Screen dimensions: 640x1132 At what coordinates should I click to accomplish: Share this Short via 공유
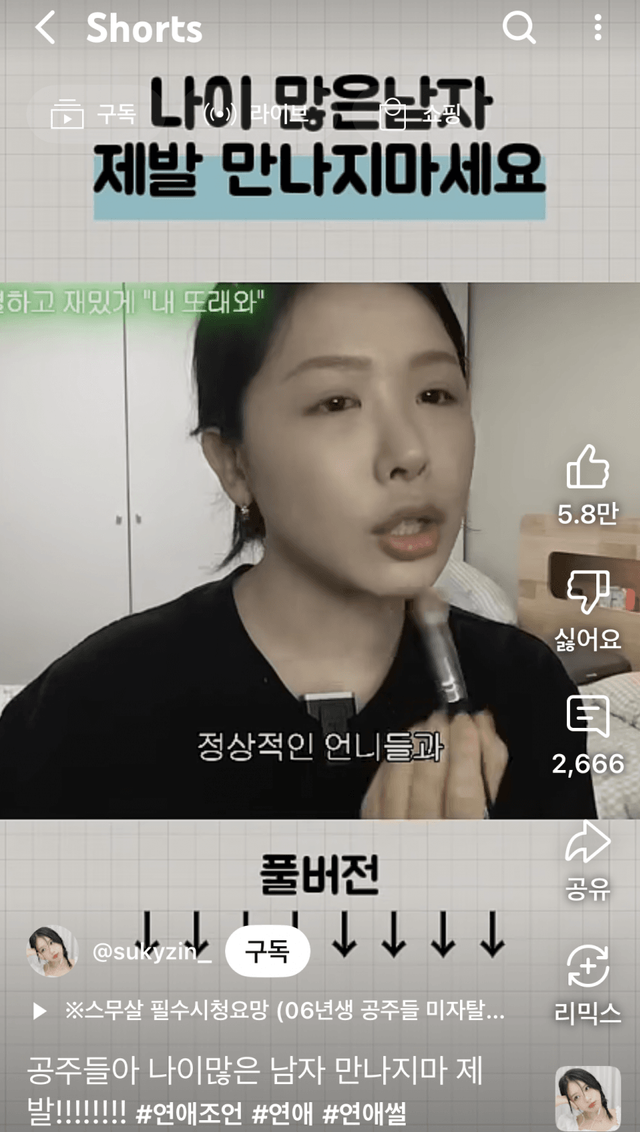pyautogui.click(x=588, y=842)
